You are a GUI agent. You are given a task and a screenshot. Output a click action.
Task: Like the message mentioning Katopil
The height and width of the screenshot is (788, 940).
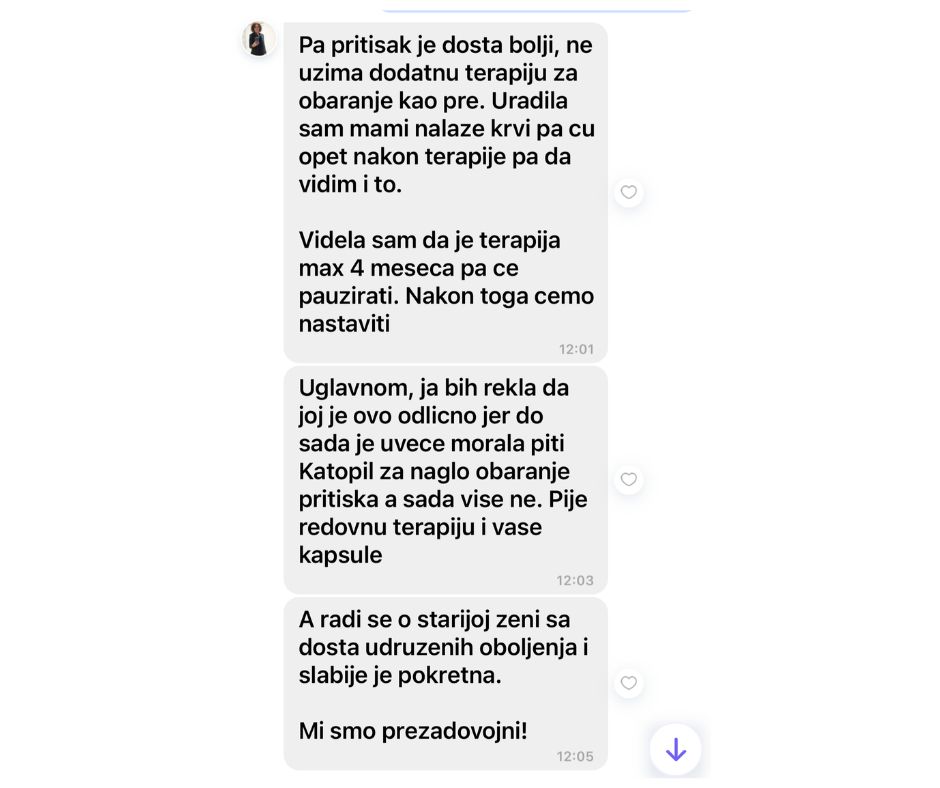coord(628,480)
